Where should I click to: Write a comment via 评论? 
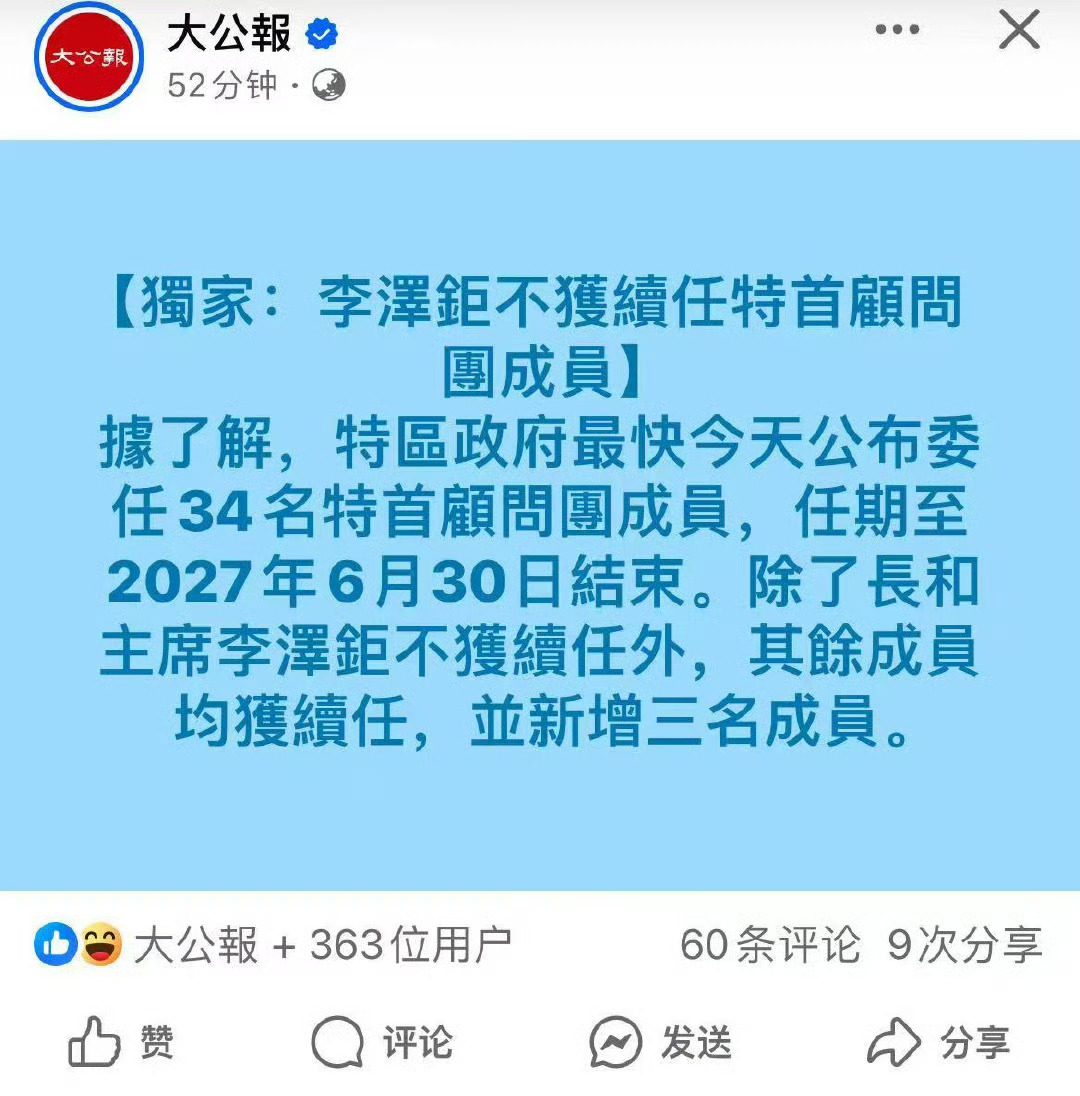point(382,1043)
